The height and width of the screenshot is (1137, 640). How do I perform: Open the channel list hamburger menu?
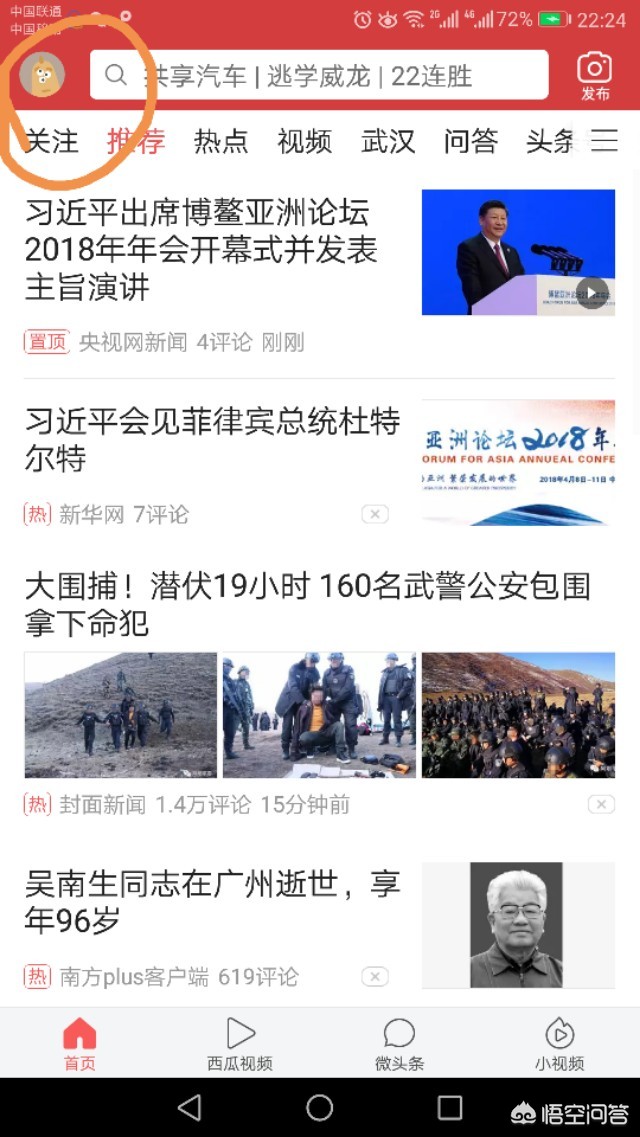tap(604, 141)
